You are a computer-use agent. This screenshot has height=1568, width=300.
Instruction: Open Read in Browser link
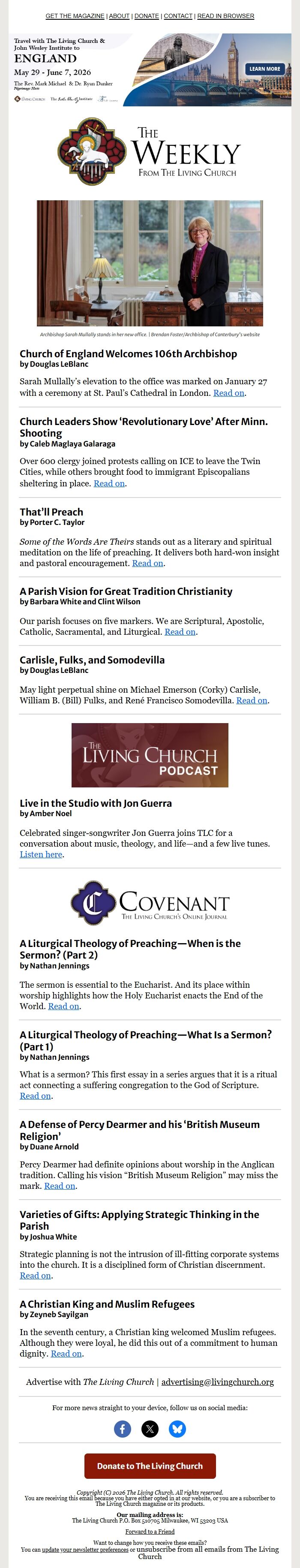pos(226,16)
